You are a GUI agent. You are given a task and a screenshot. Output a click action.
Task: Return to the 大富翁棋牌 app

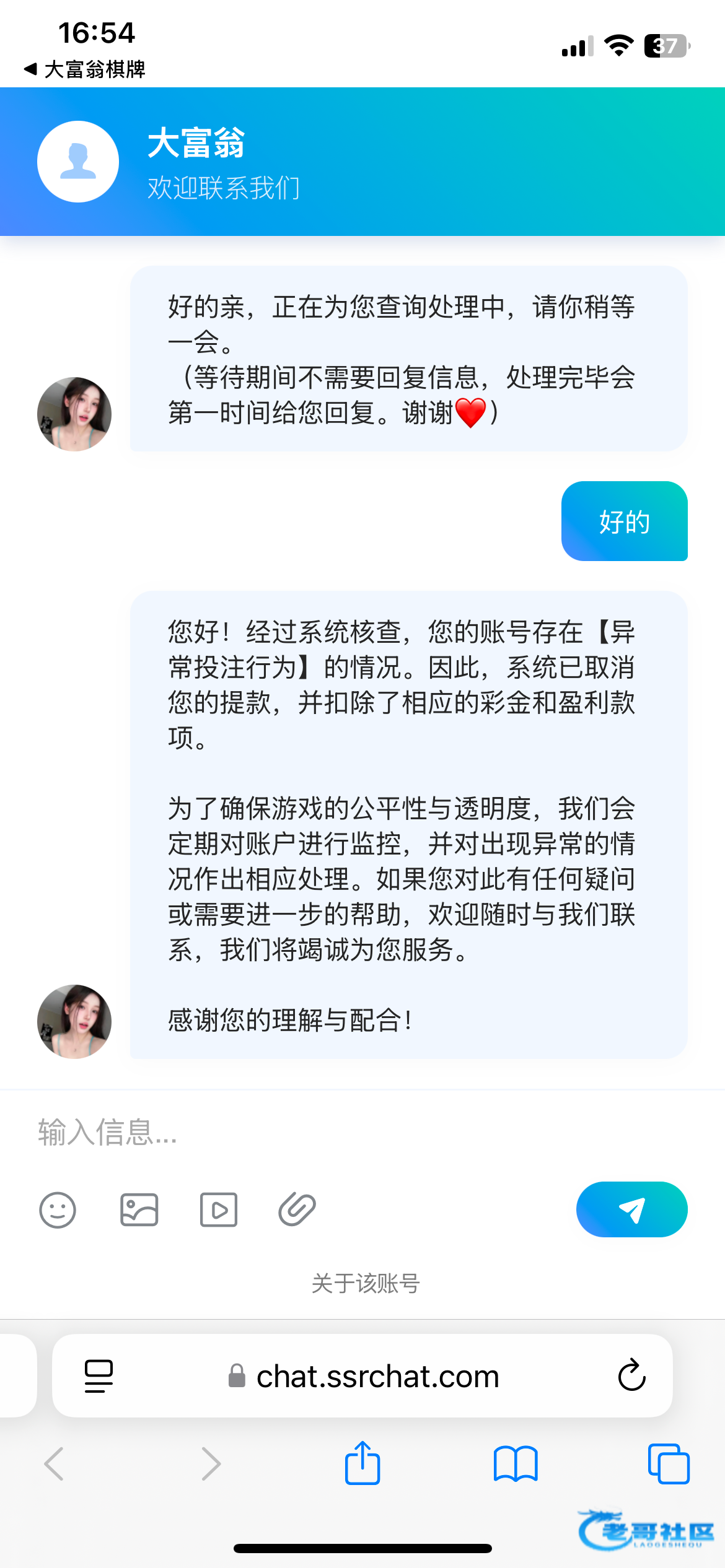coord(85,69)
